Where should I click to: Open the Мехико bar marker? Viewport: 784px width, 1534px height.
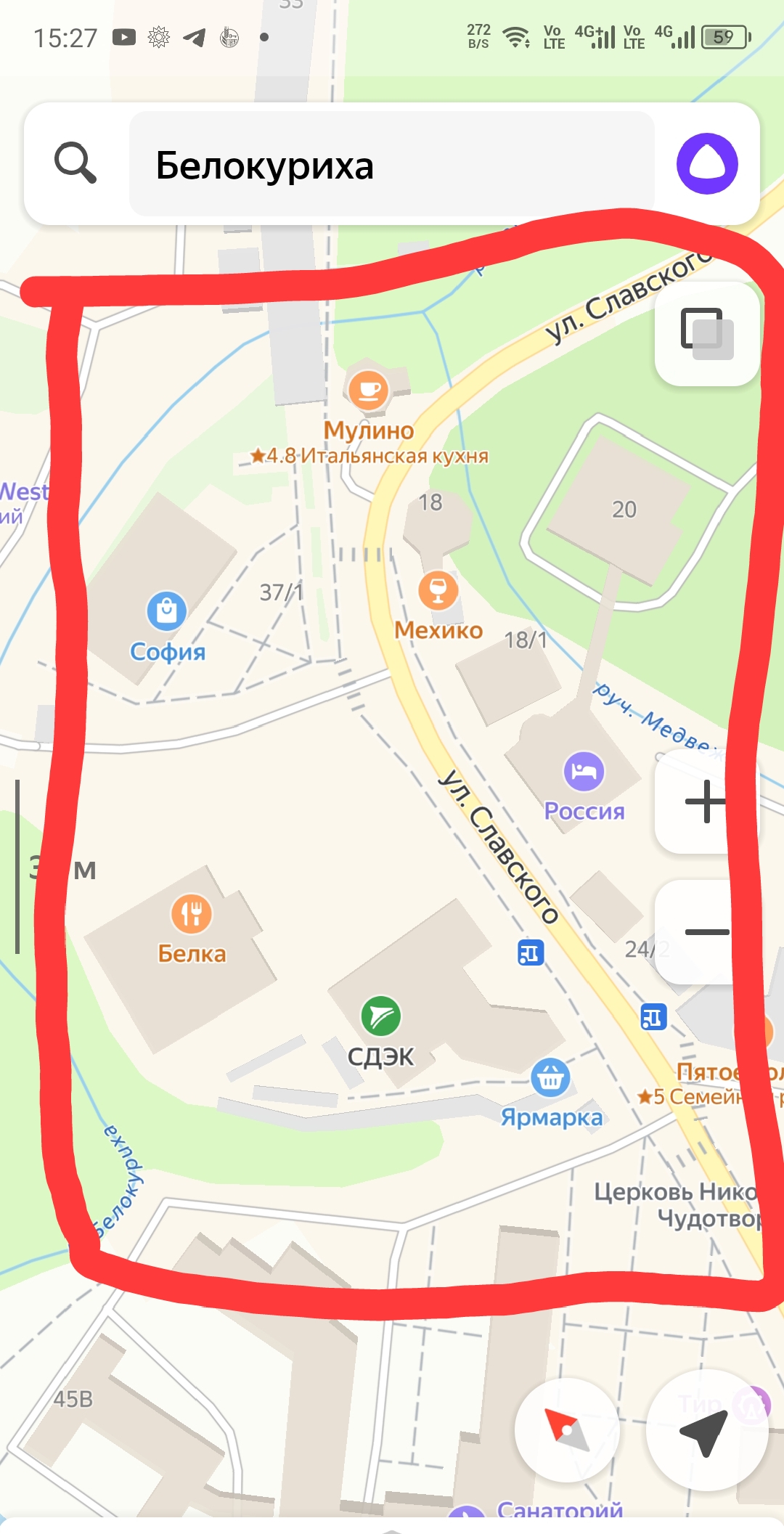coord(438,591)
